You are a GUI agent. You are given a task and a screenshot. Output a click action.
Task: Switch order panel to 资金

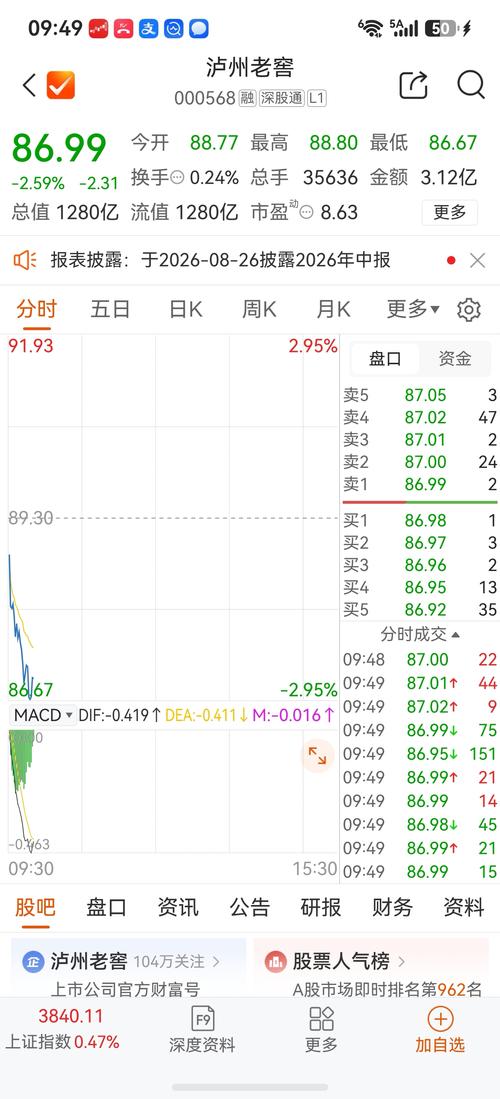[x=455, y=359]
